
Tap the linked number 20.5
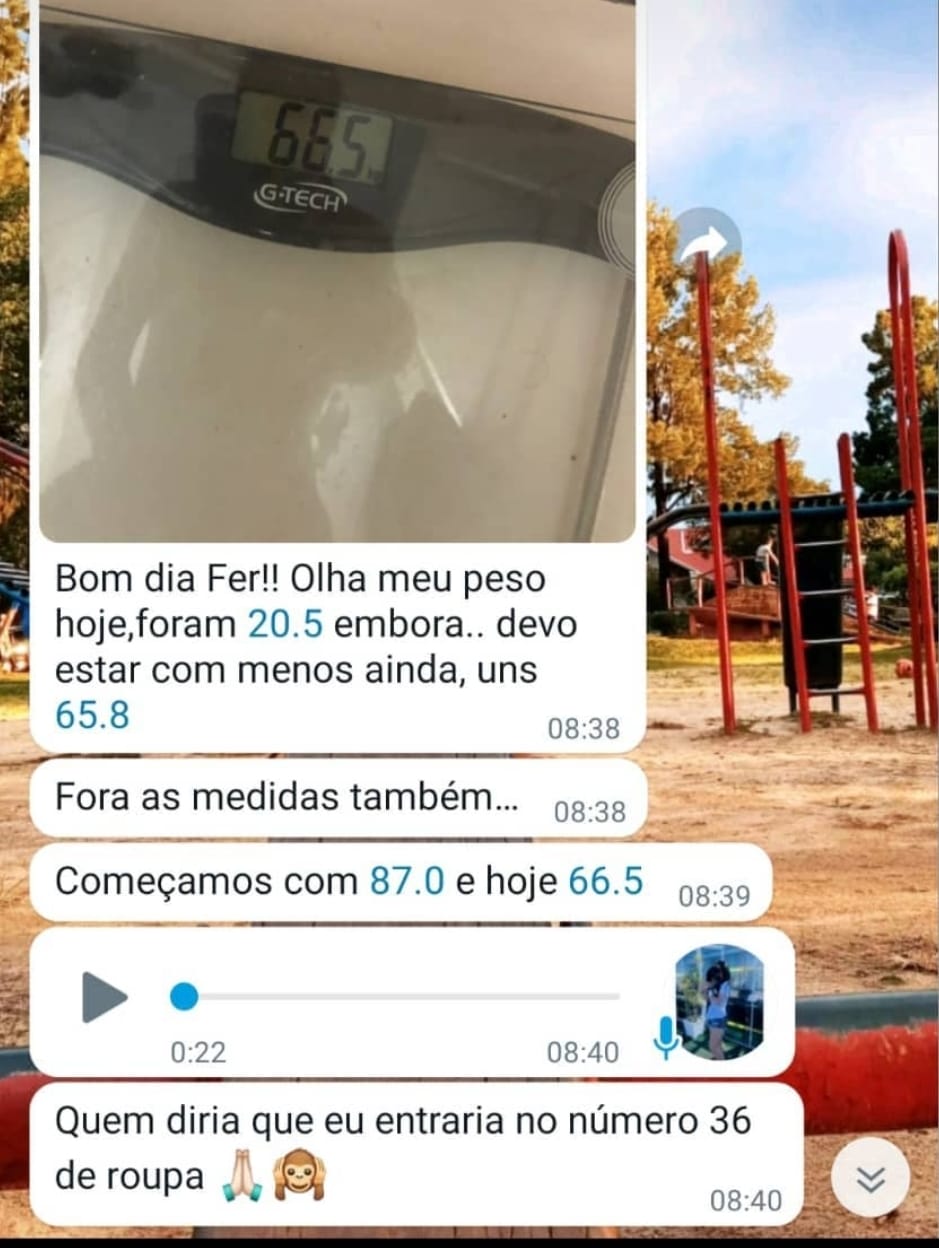285,624
